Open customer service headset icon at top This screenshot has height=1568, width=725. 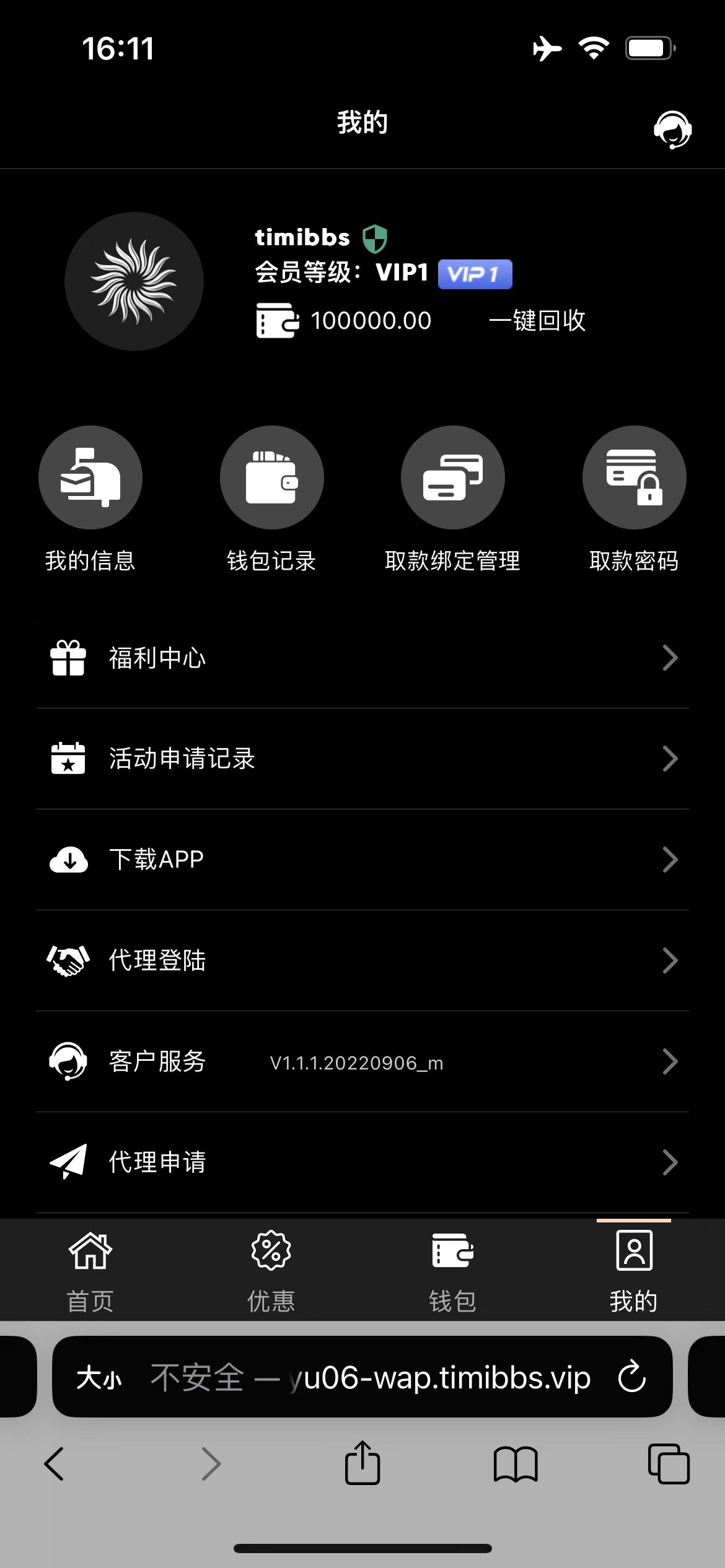672,129
